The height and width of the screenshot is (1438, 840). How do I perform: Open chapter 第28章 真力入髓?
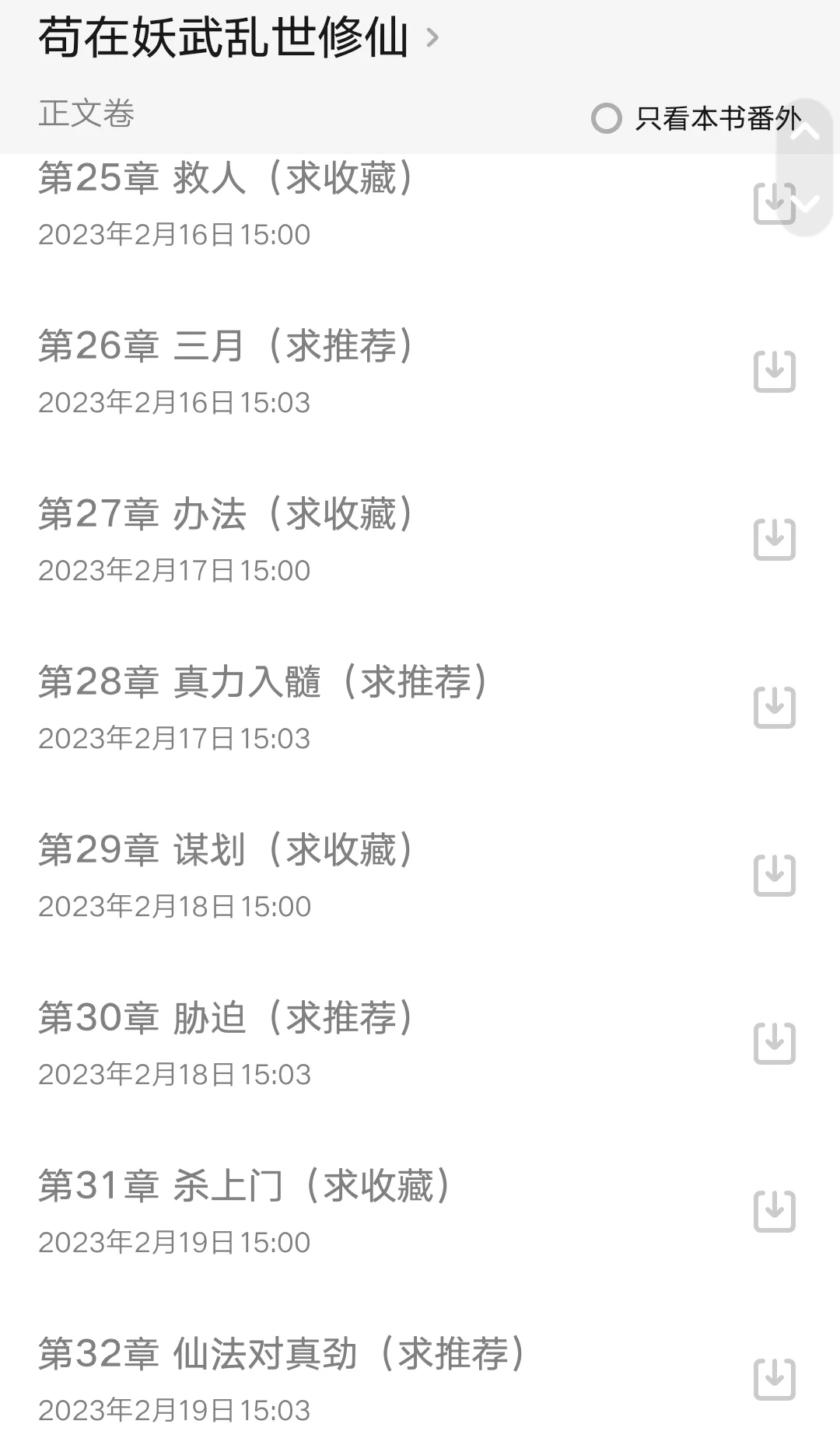click(x=263, y=682)
